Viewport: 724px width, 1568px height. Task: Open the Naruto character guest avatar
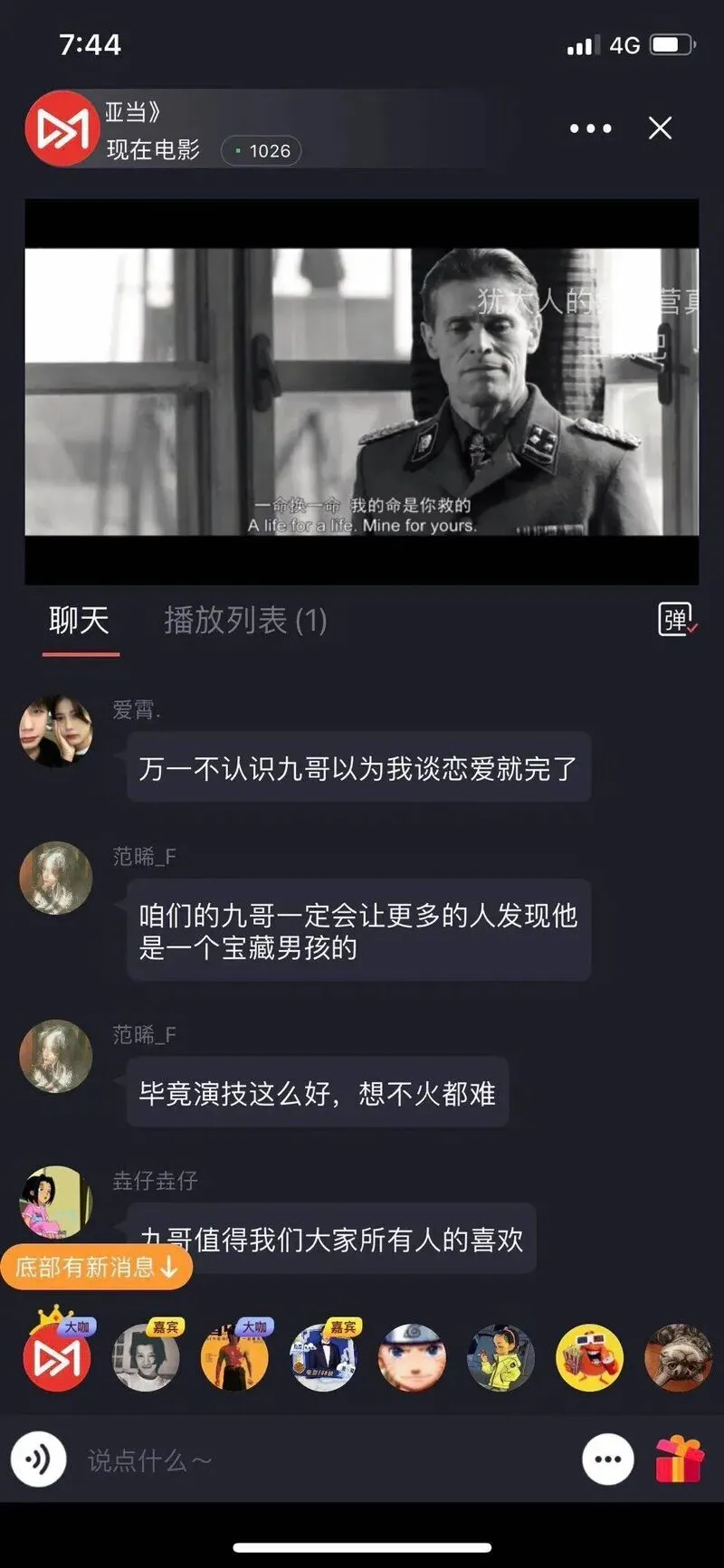[x=412, y=1358]
